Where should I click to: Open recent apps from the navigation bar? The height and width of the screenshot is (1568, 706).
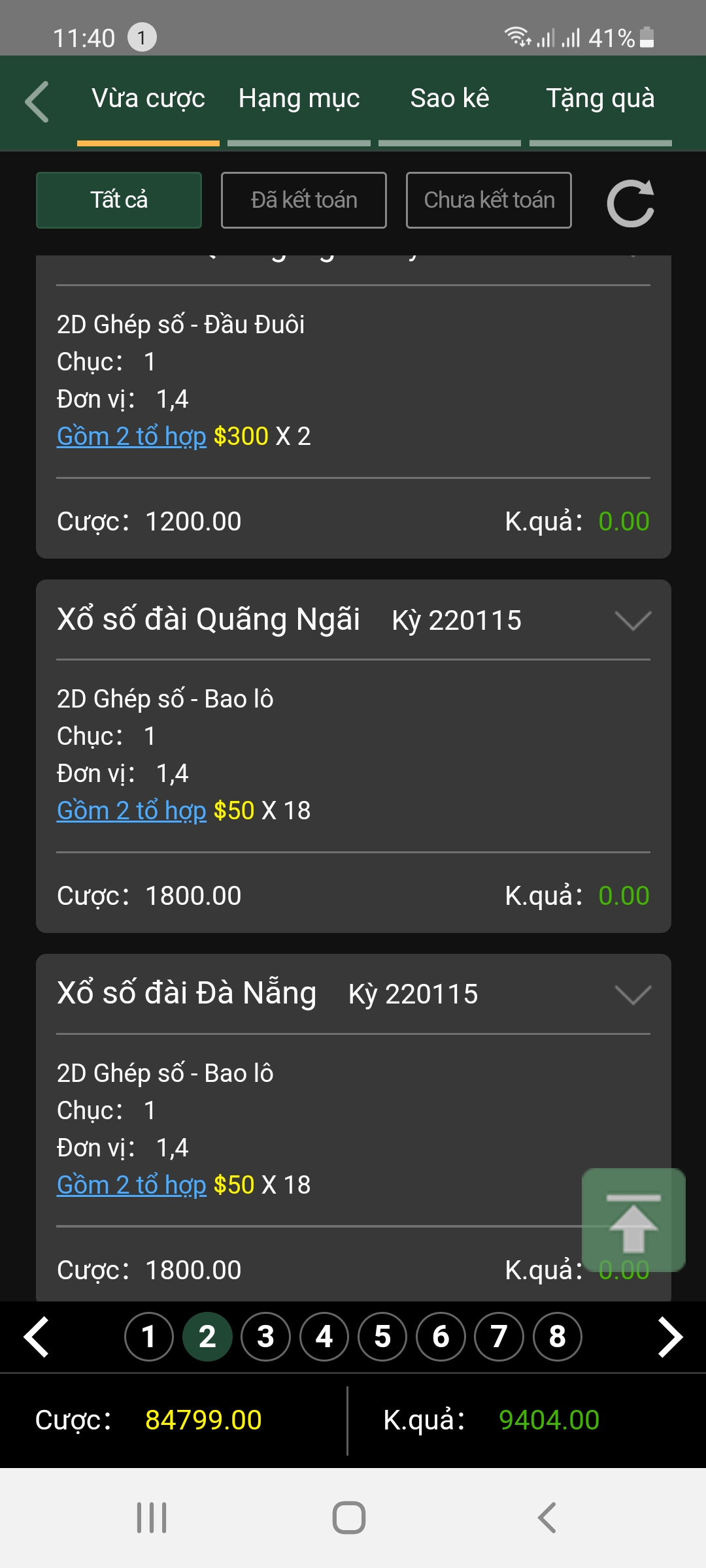152,1517
